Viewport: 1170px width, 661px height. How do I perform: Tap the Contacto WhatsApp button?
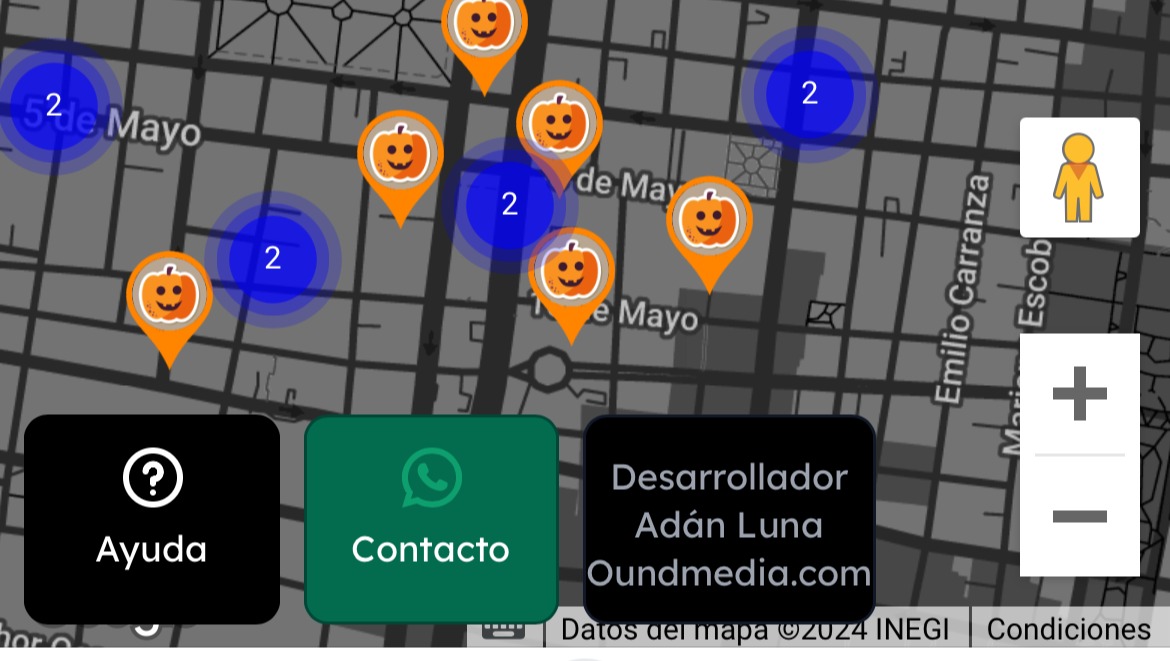[431, 519]
